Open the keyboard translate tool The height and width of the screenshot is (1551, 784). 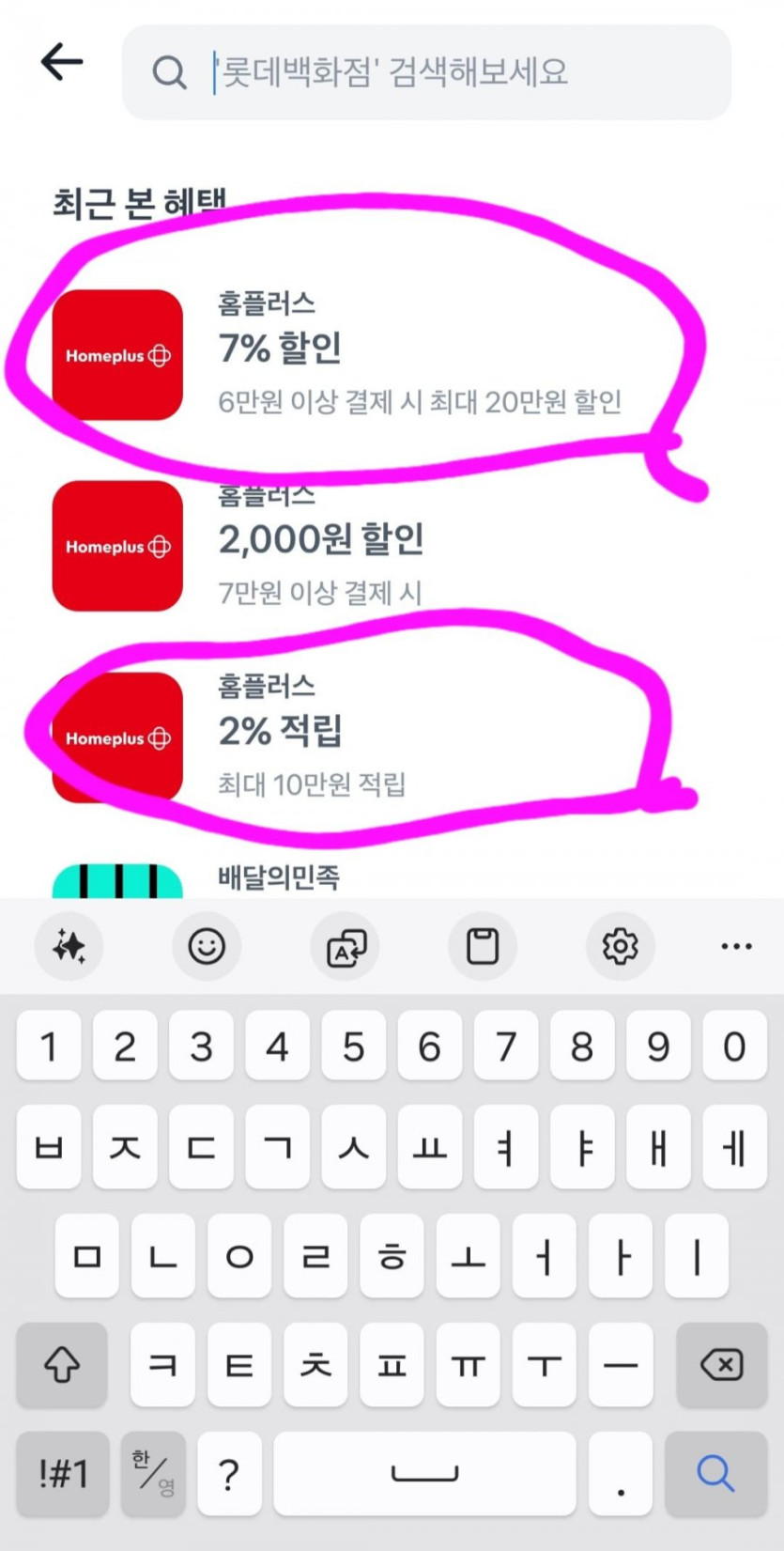click(346, 947)
